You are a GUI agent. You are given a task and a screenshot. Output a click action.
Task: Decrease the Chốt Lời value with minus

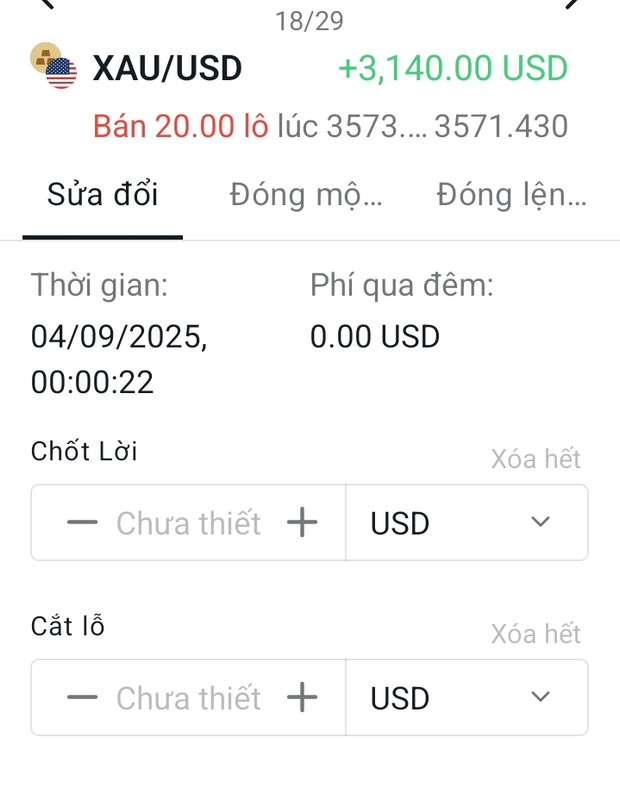(x=82, y=522)
